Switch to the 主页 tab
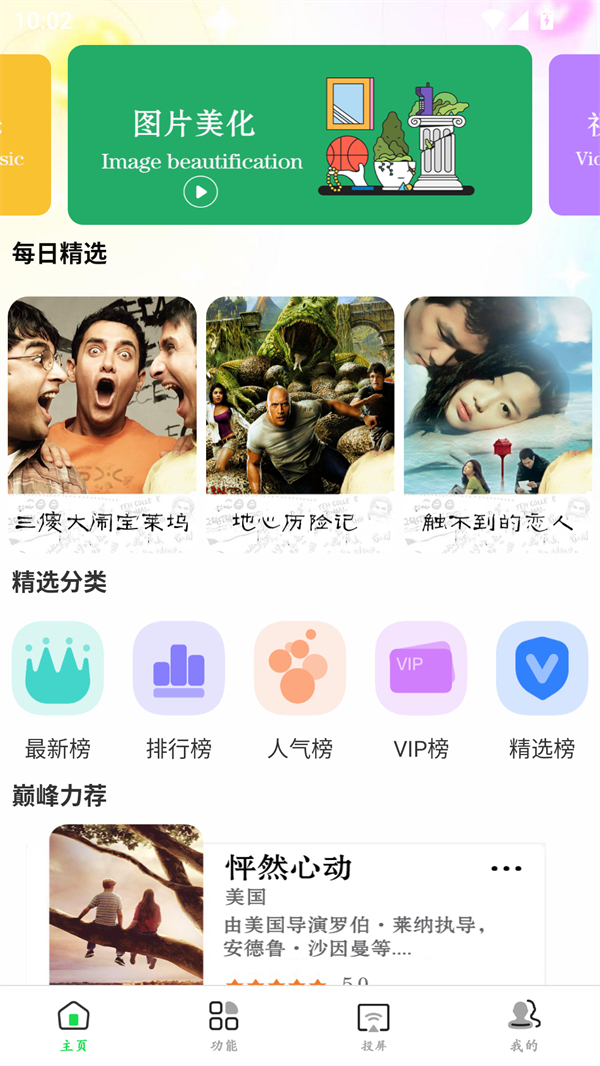Screen dimensions: 600x1066 pyautogui.click(x=74, y=1025)
